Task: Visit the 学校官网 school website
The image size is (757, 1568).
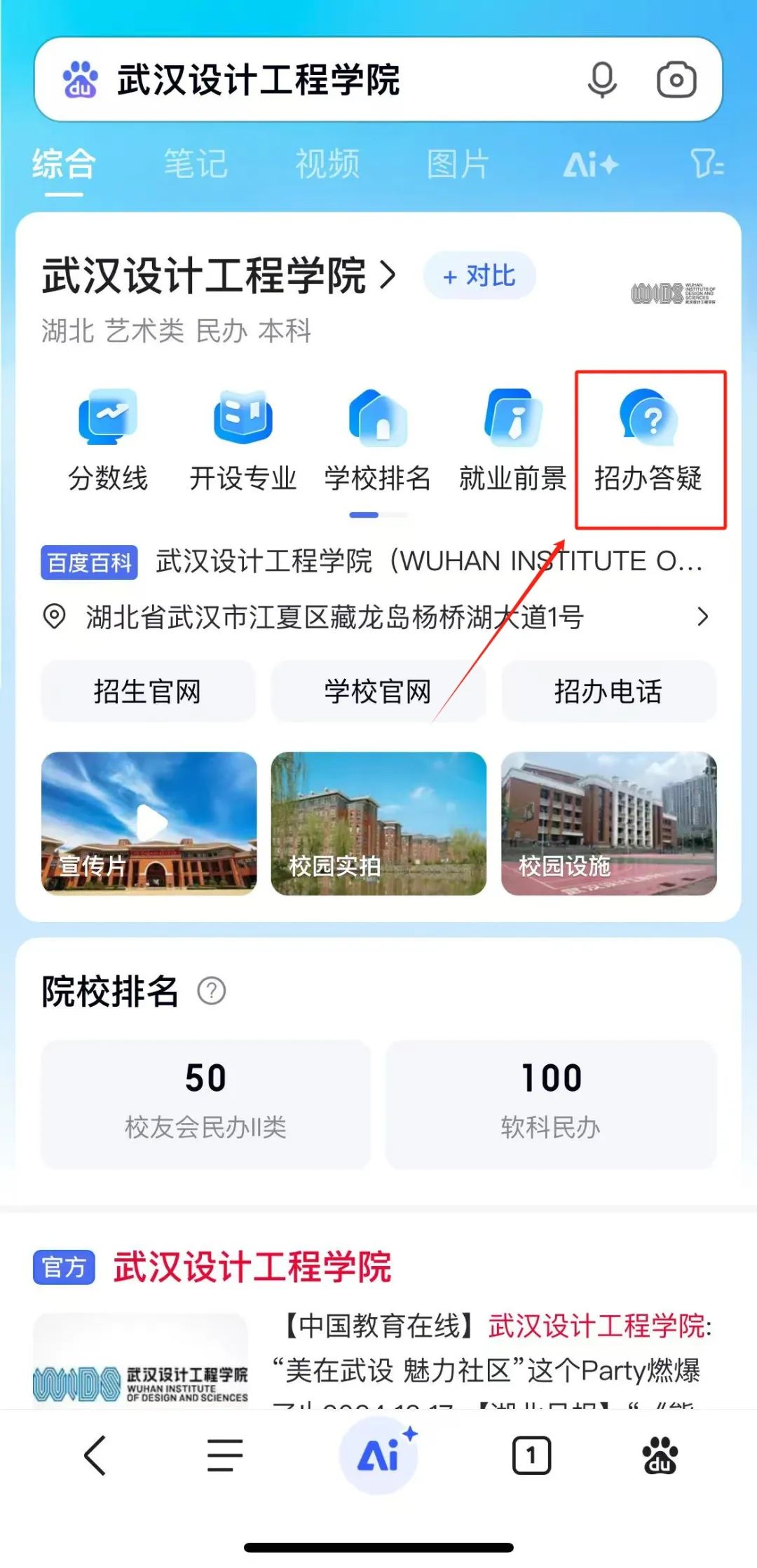Action: click(x=378, y=692)
